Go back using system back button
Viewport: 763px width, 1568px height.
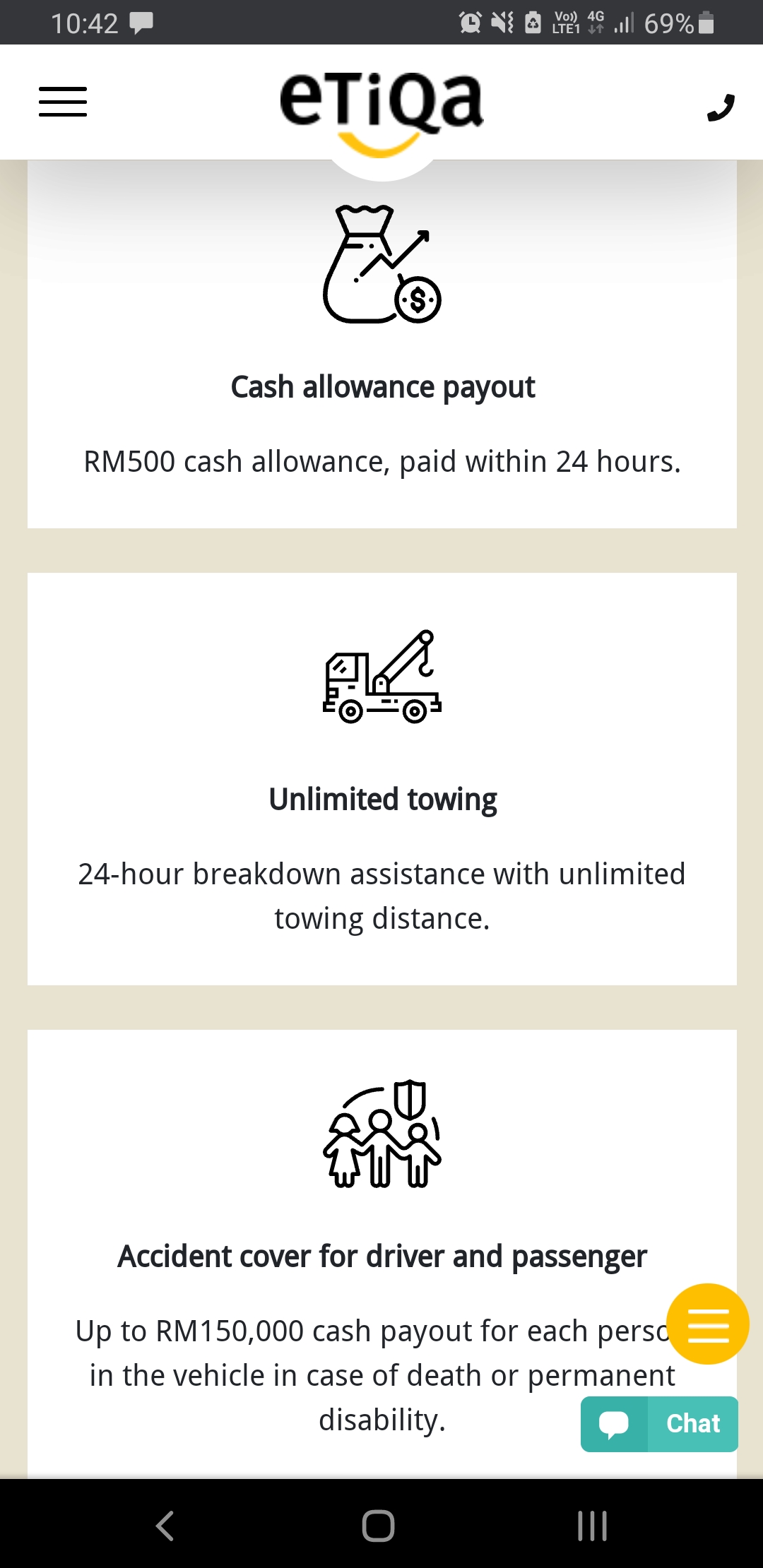165,1526
